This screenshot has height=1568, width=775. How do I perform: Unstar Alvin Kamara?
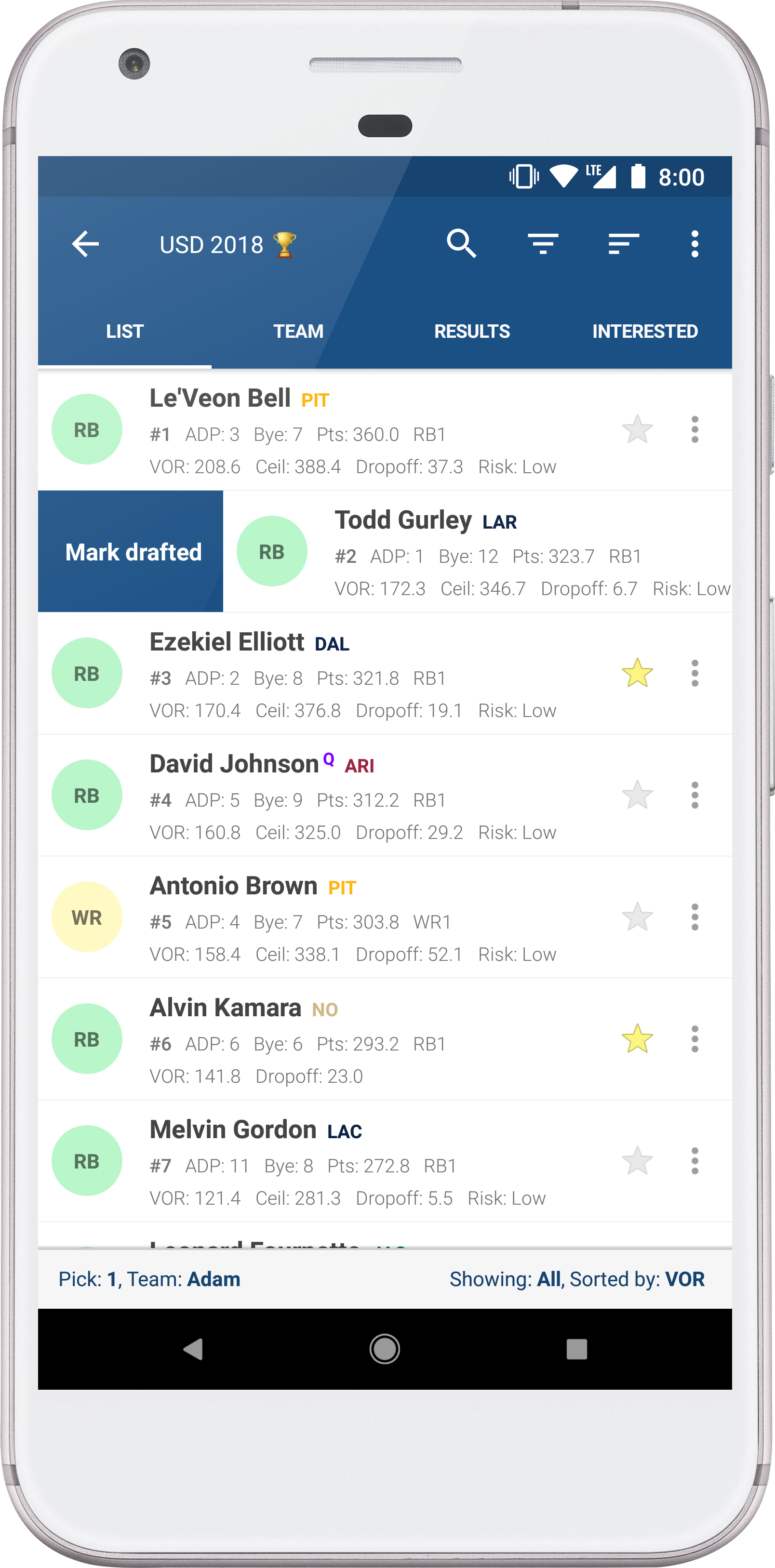click(638, 1038)
